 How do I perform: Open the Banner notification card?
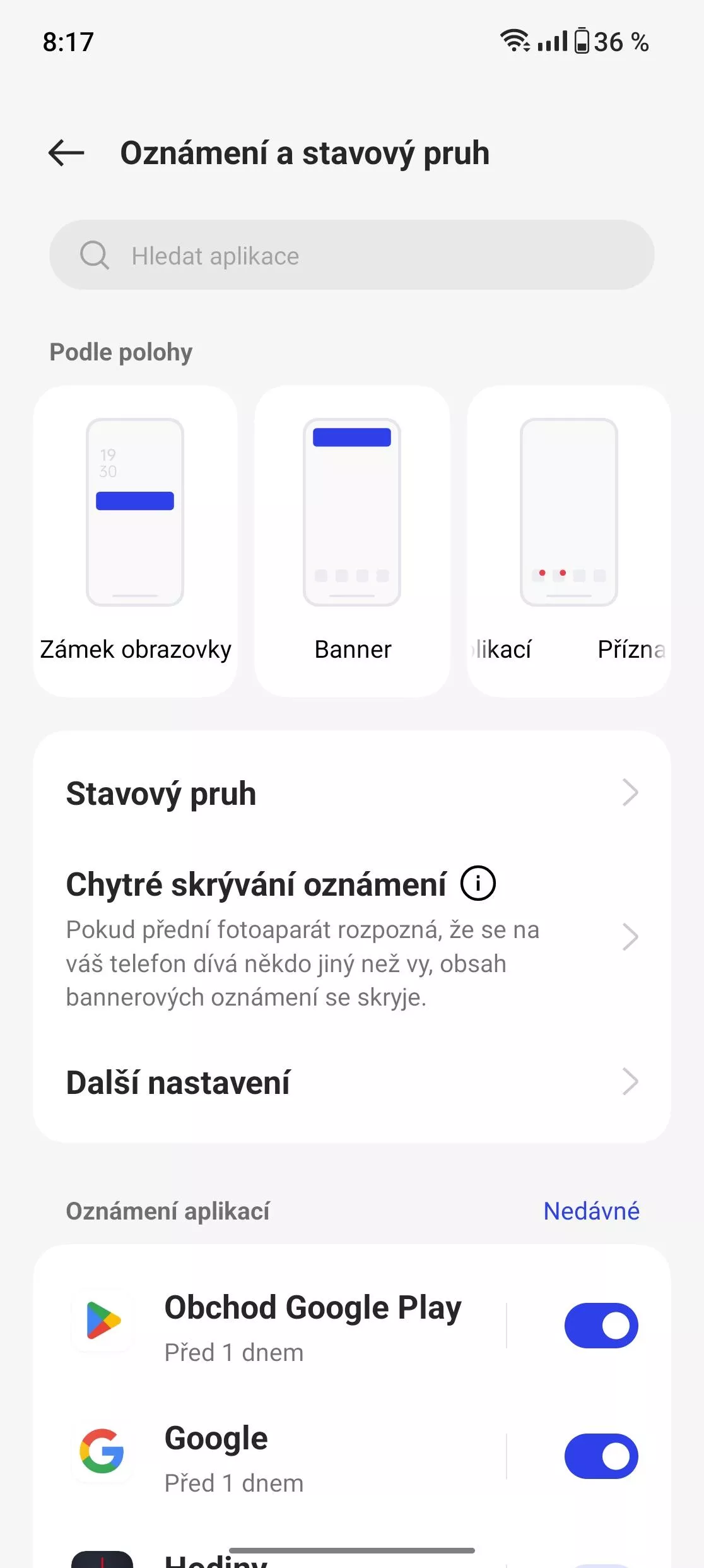[352, 541]
